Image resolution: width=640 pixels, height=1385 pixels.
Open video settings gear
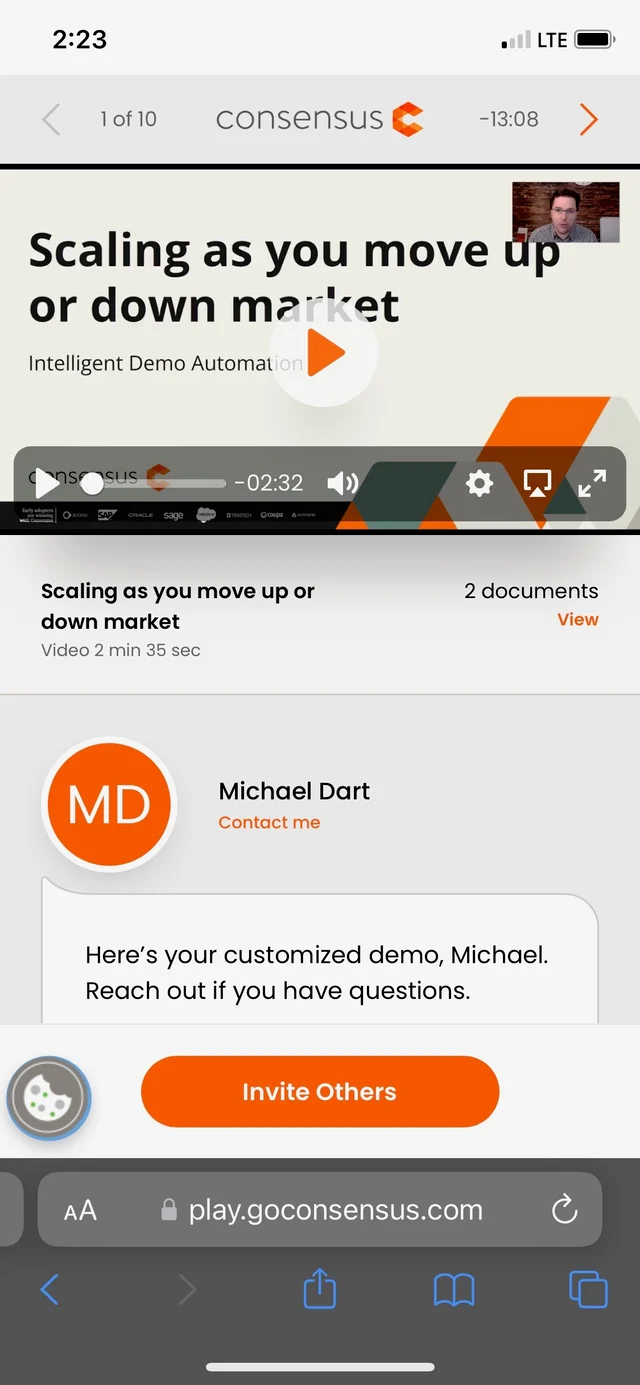tap(480, 483)
